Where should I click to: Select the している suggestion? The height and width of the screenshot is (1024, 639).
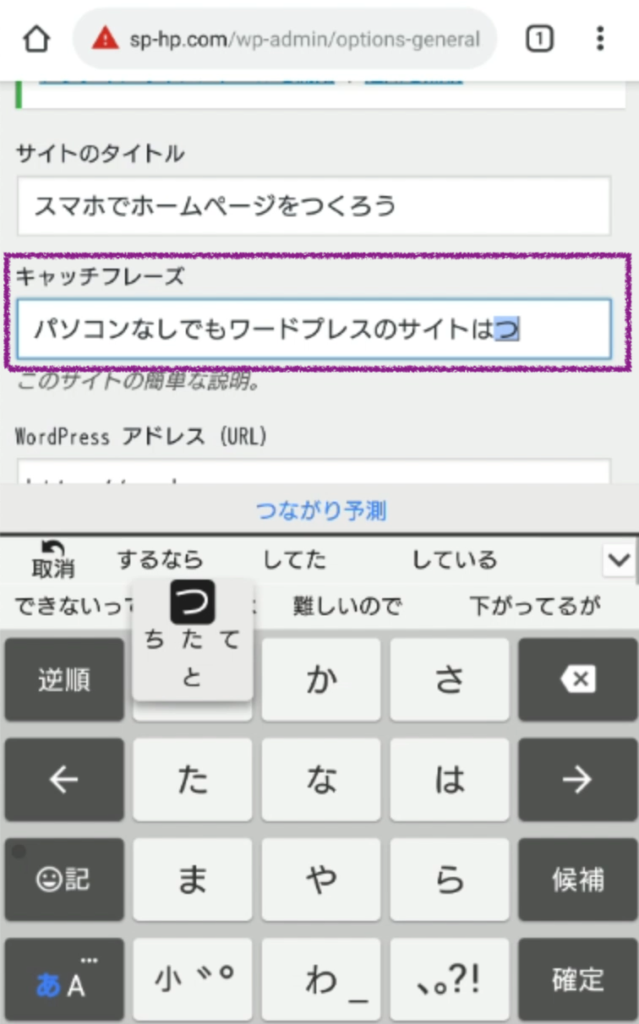click(x=453, y=560)
